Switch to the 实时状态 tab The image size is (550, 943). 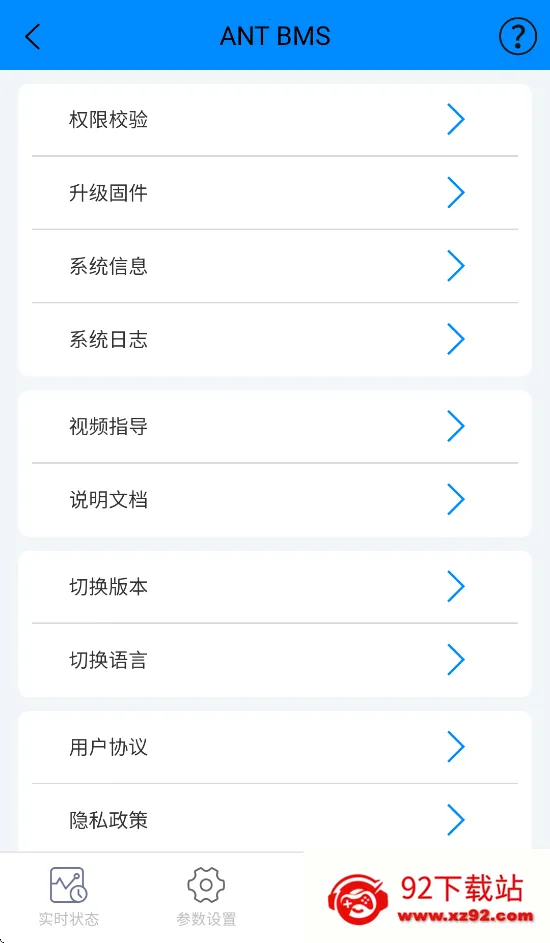point(69,897)
